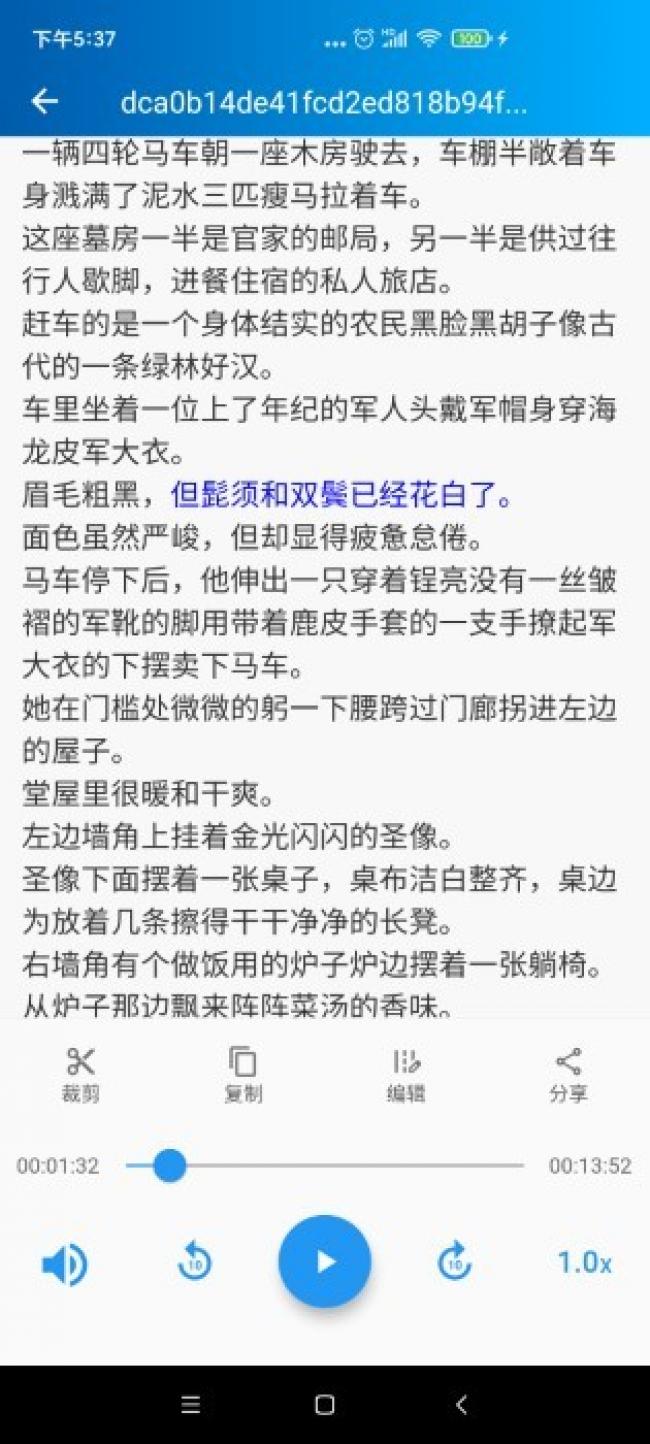Open the 编辑 (edit) option
The width and height of the screenshot is (650, 1444).
(x=406, y=1075)
